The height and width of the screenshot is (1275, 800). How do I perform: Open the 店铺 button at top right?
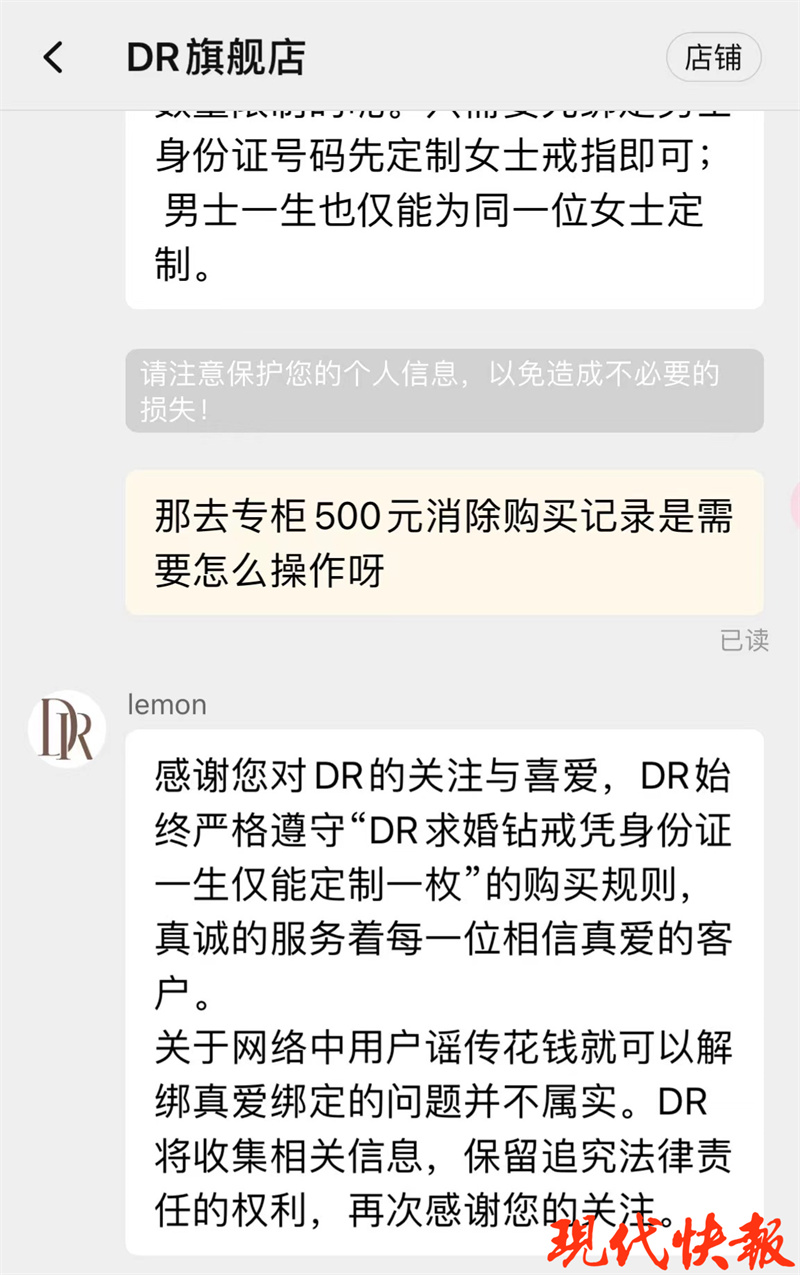click(x=714, y=58)
